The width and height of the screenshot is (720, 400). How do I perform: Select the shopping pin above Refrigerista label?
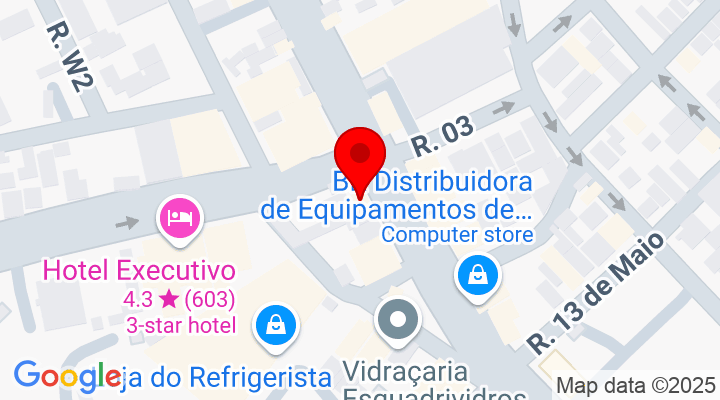point(274,325)
